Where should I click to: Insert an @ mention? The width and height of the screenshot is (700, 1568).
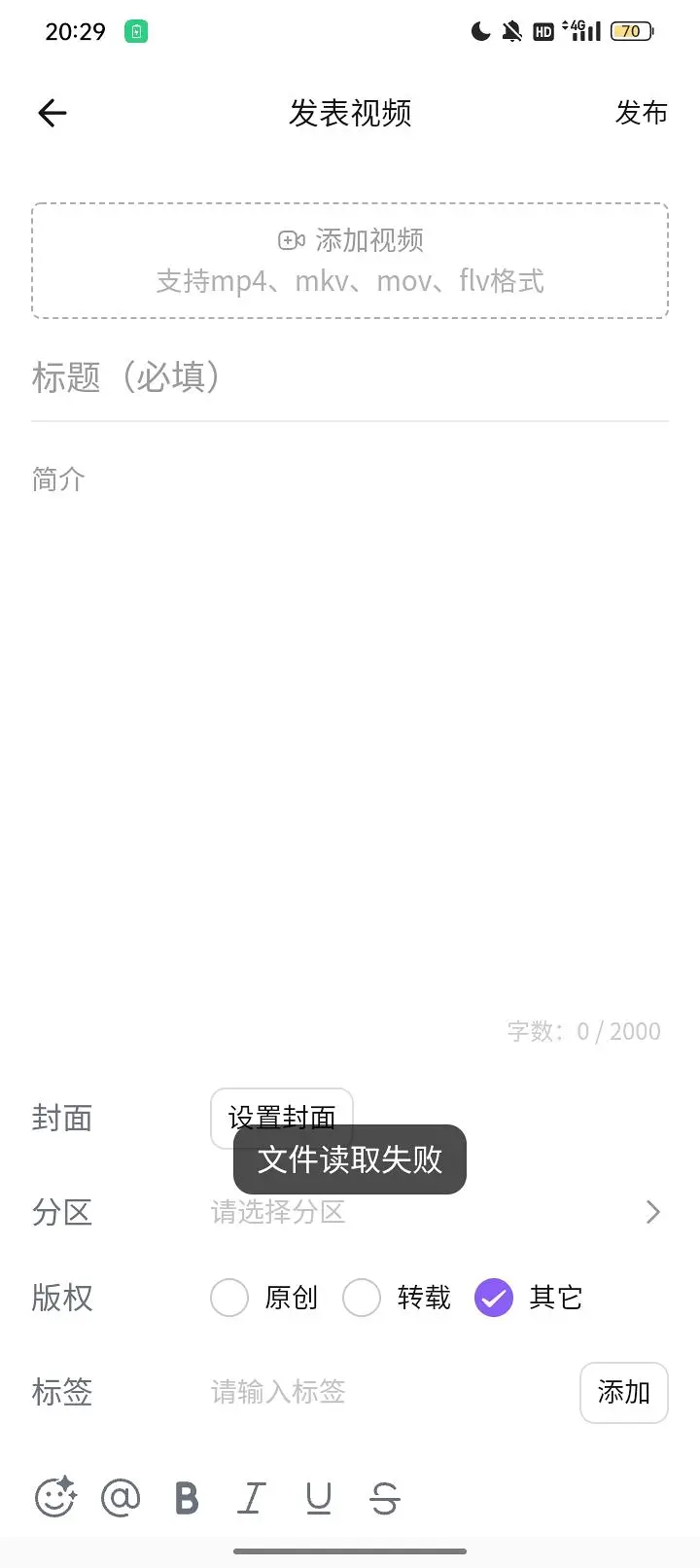coord(120,1497)
